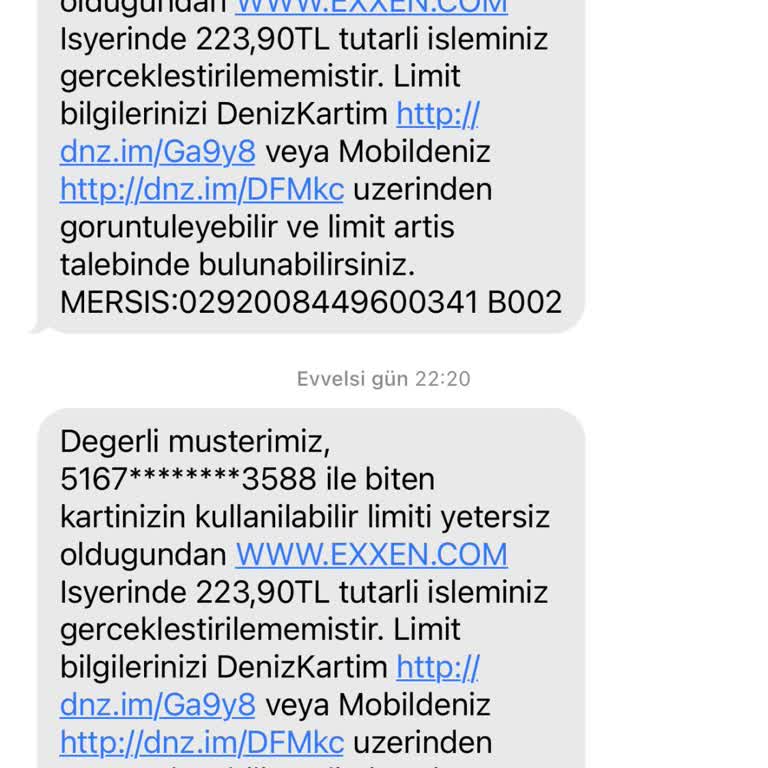768x768 pixels.
Task: Follow dnz.im/DFMkc link in the message ending with MERSIS
Action: (201, 189)
